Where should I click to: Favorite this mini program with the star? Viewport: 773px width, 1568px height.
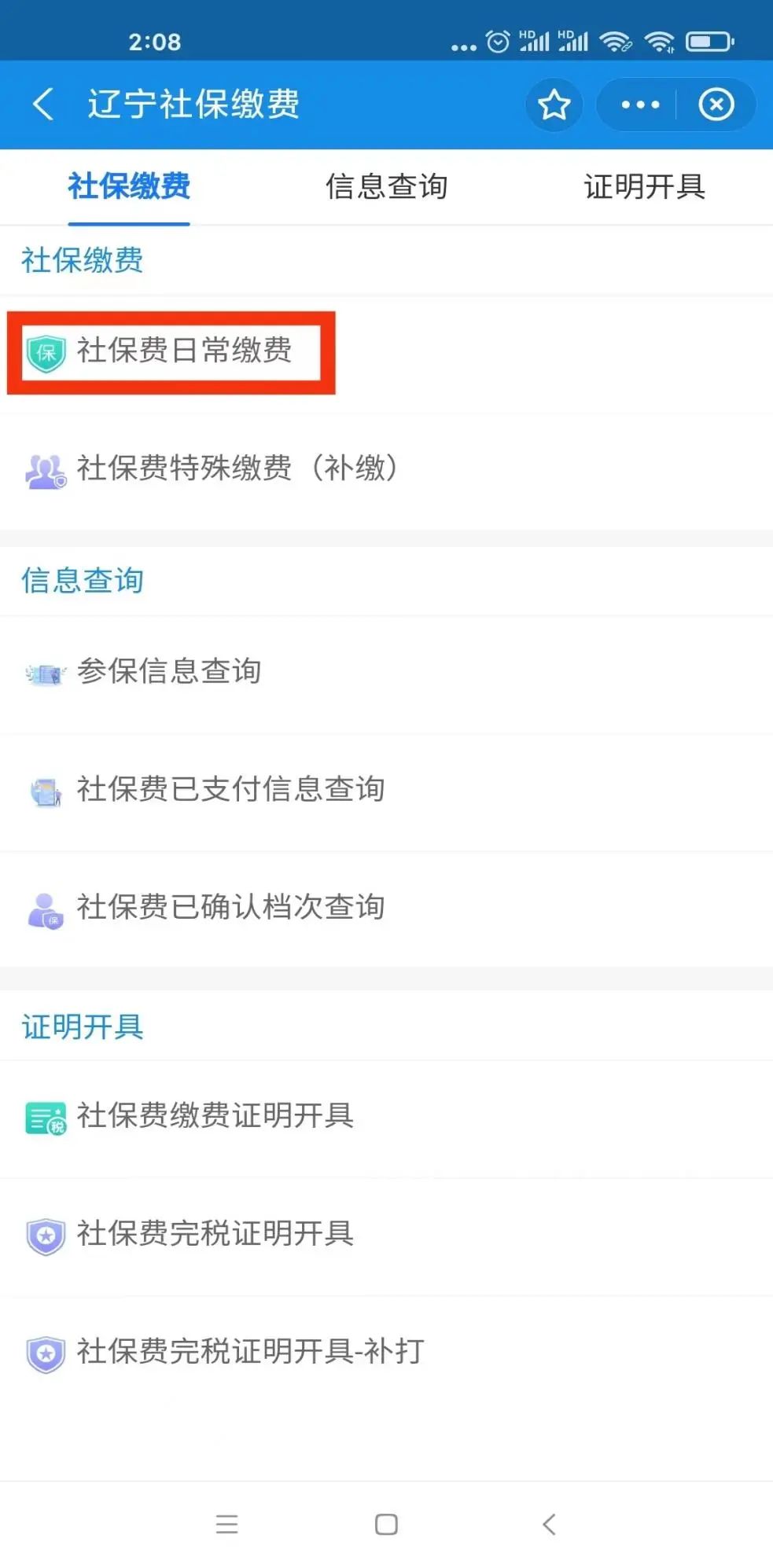(x=554, y=105)
